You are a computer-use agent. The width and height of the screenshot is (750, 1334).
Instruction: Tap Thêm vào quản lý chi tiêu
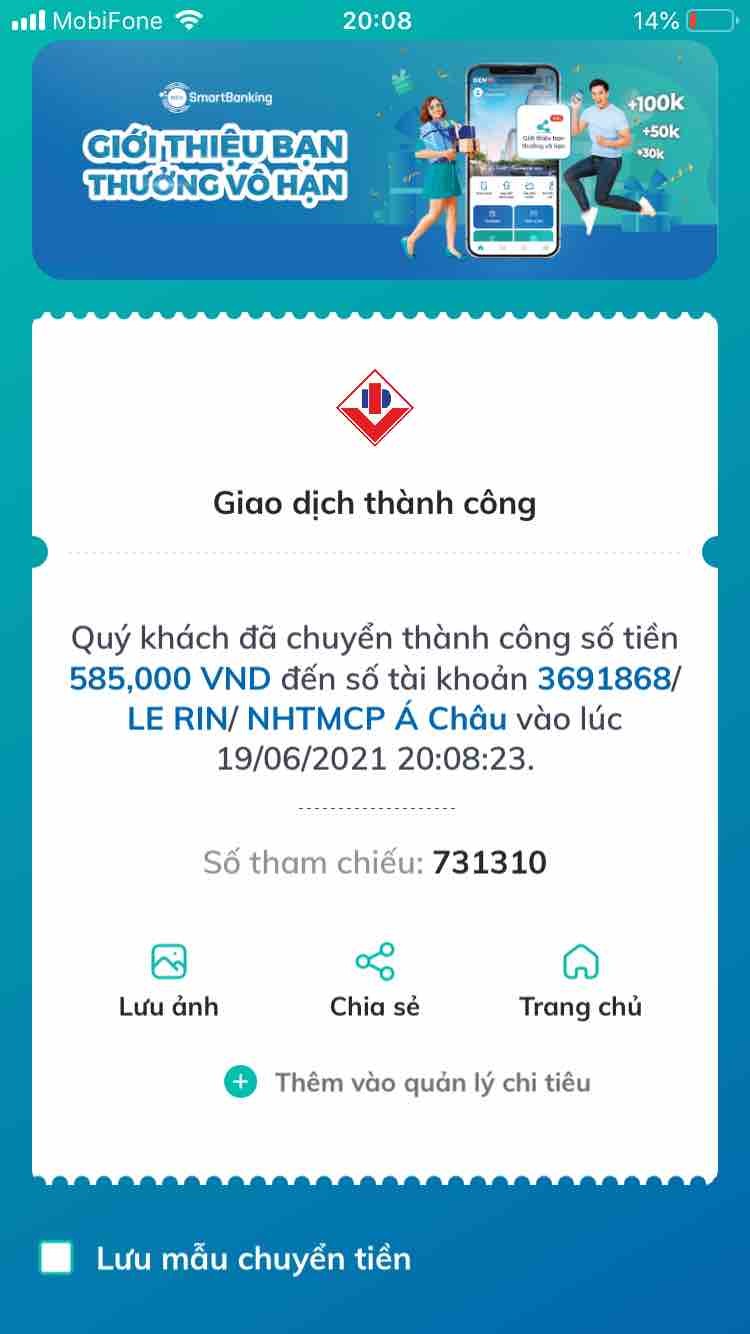(408, 1082)
